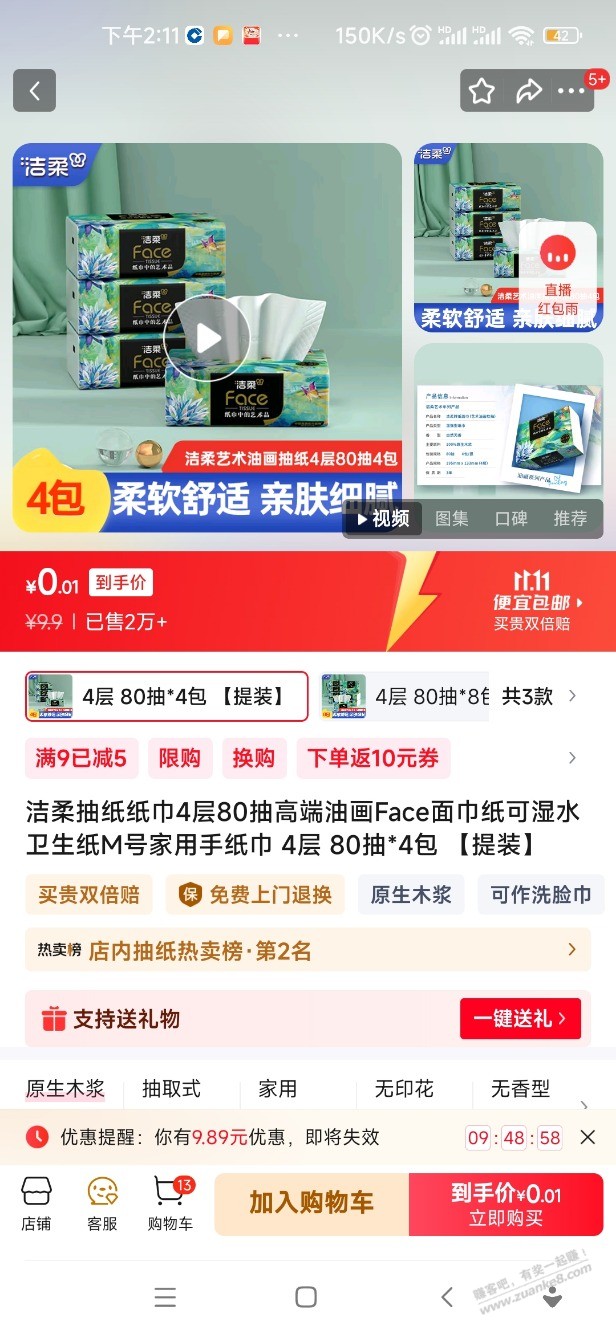Tap 加入购物车 to add to cart
The width and height of the screenshot is (616, 1334).
coord(311,1203)
